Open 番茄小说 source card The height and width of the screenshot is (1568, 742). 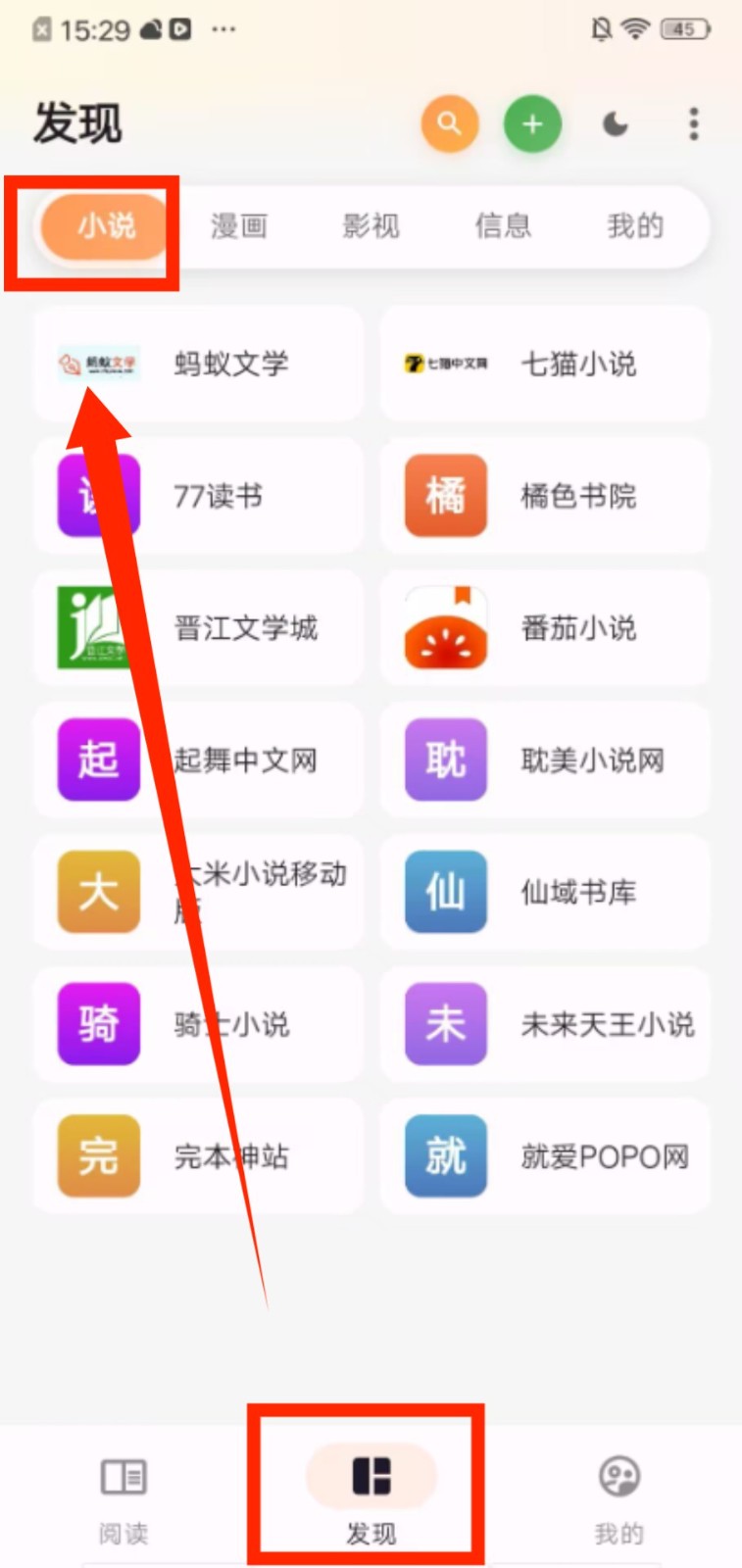pos(545,628)
